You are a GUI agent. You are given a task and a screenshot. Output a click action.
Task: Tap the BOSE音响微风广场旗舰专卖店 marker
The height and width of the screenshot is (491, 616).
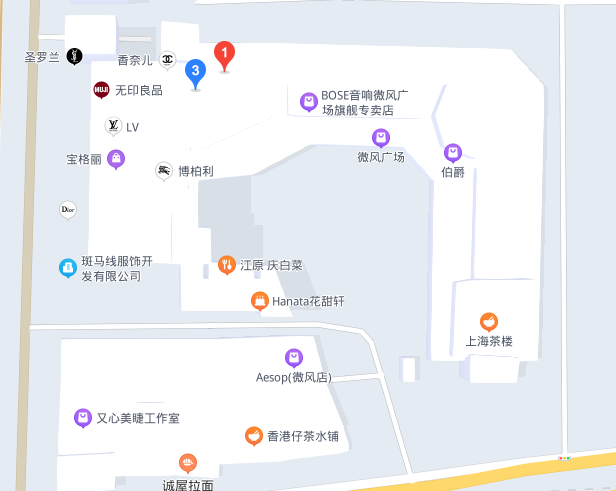pyautogui.click(x=309, y=101)
